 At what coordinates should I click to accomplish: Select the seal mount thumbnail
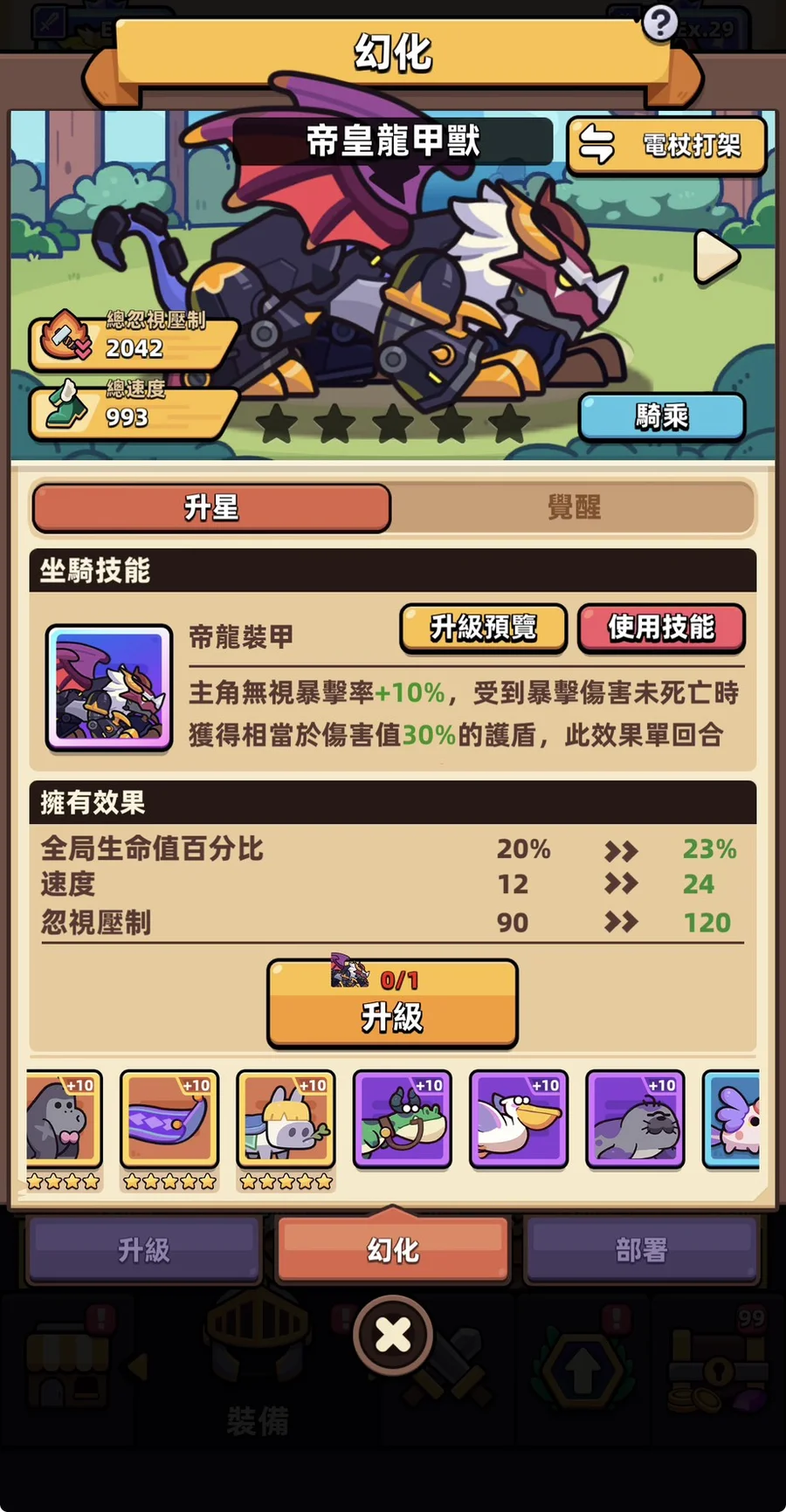[x=635, y=1119]
